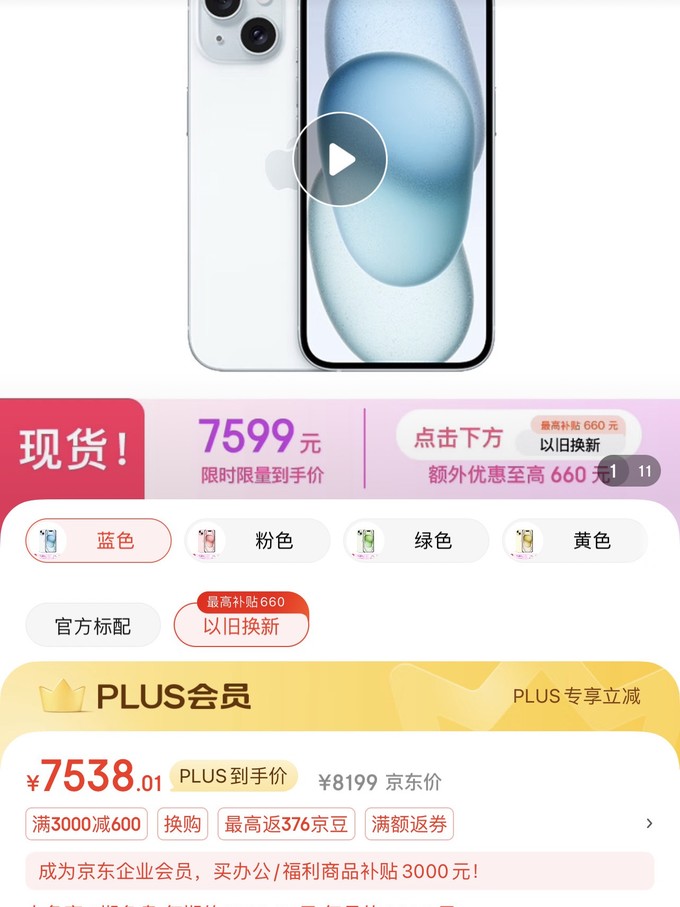
Task: Choose the 粉色 color option
Action: pos(257,541)
